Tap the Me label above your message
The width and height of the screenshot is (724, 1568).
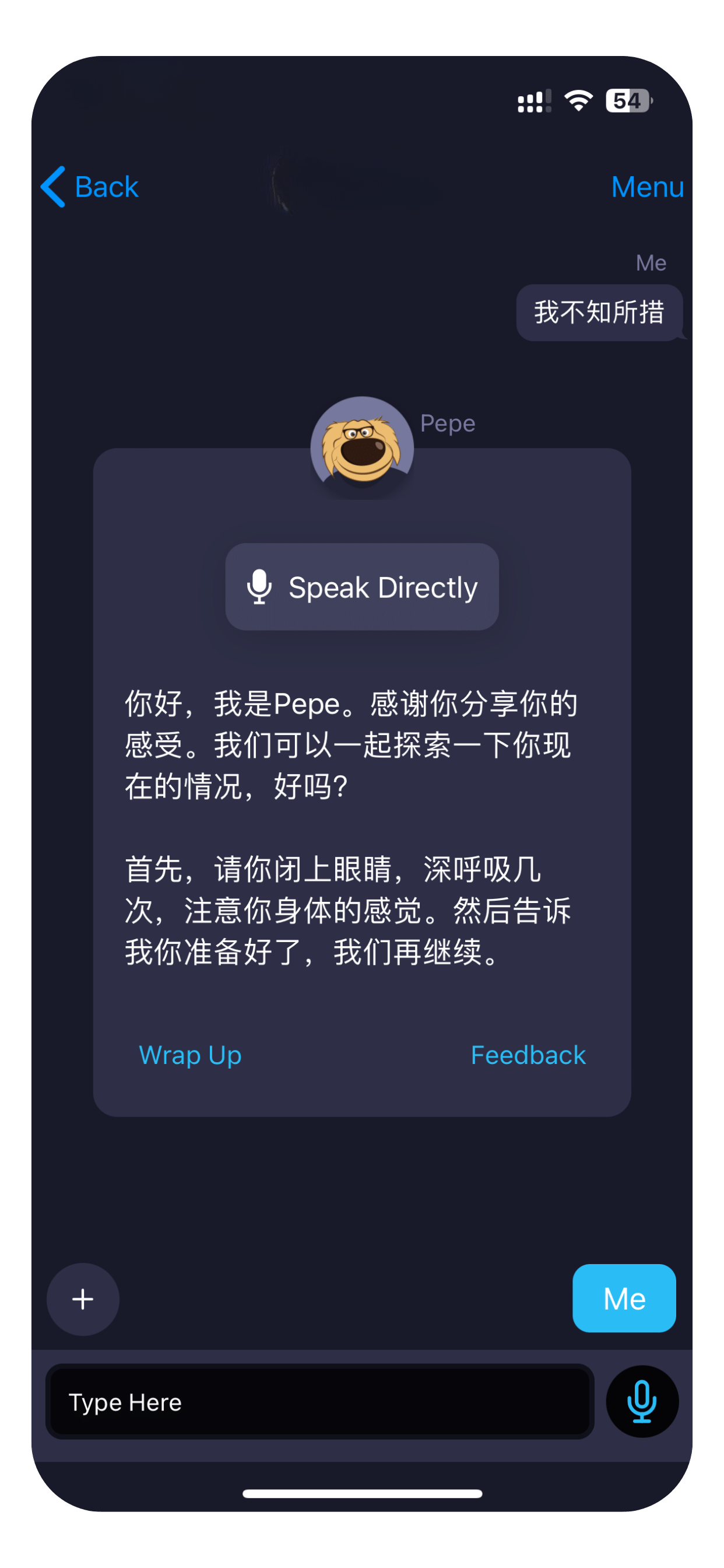651,263
